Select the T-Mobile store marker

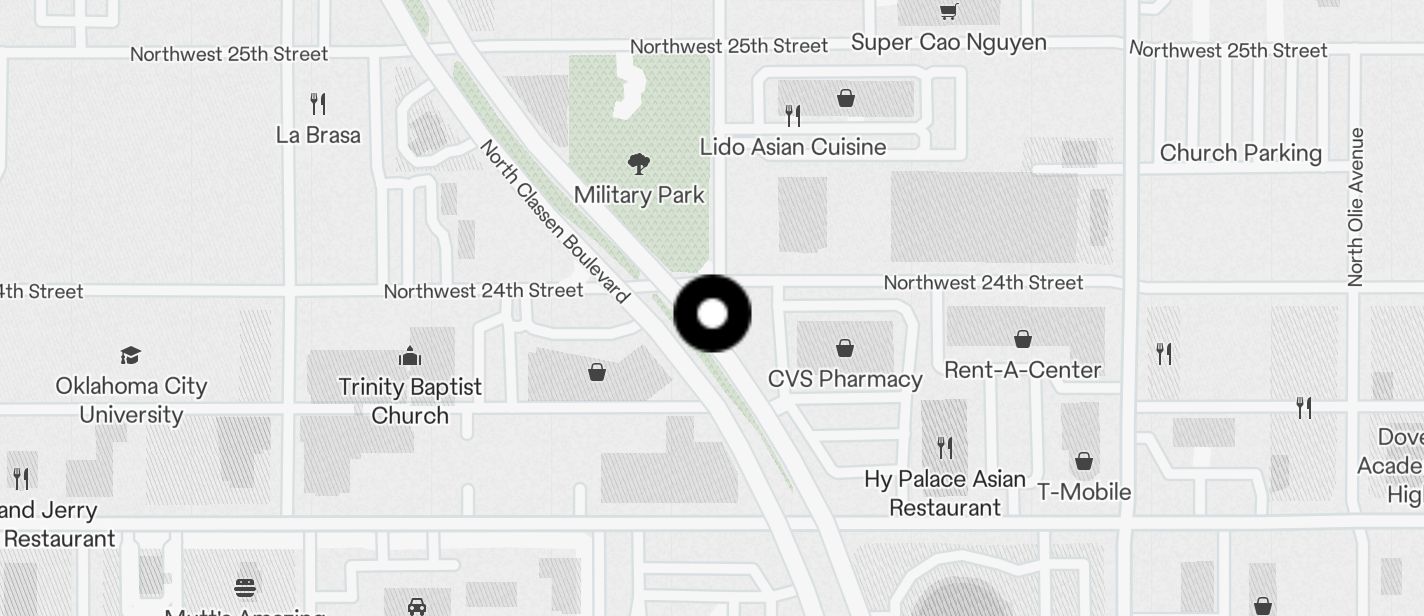point(1083,462)
